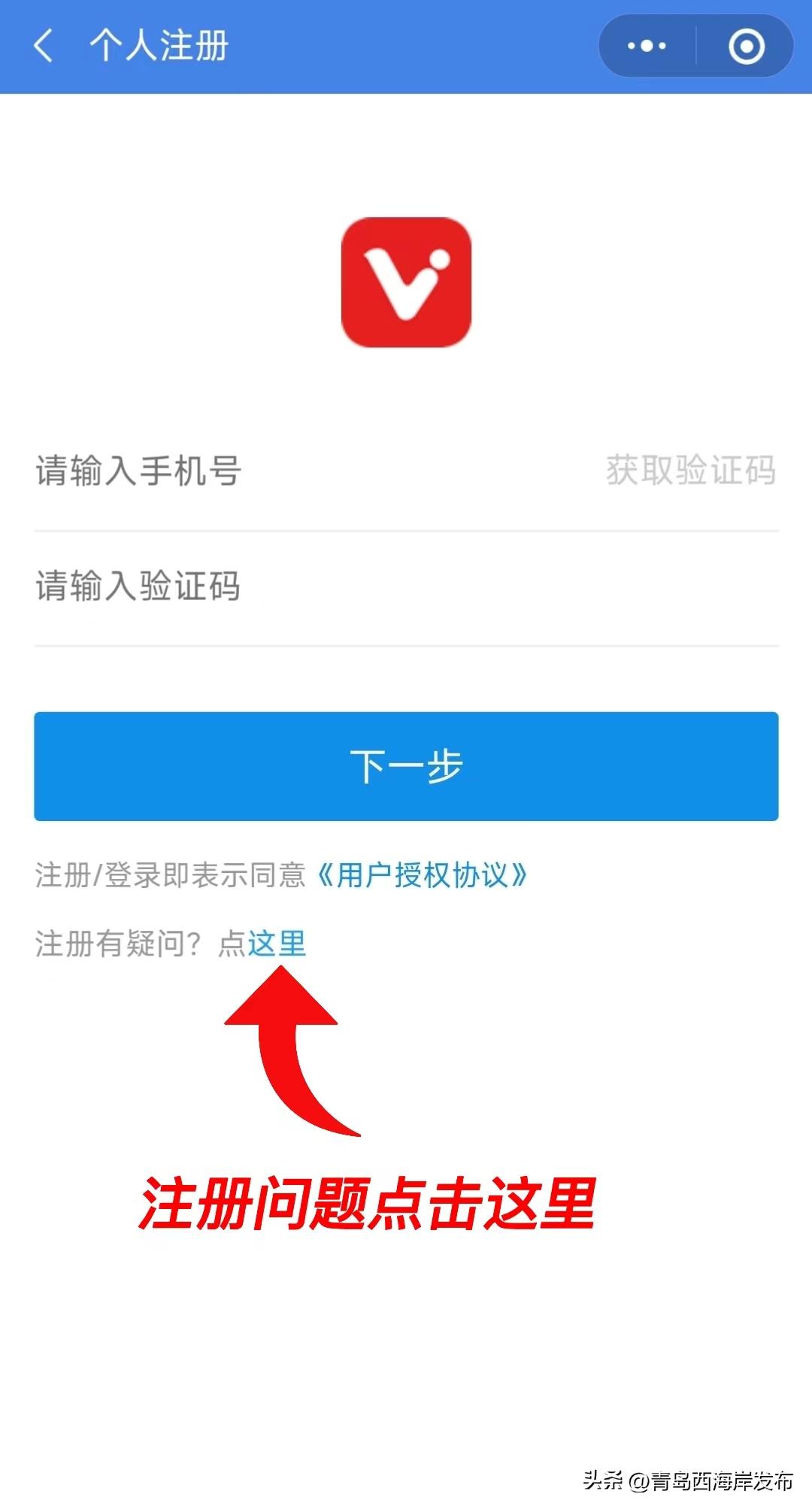Image resolution: width=812 pixels, height=1509 pixels.
Task: Select the 注册/登录即表示同意 agreement text
Action: pos(173,874)
